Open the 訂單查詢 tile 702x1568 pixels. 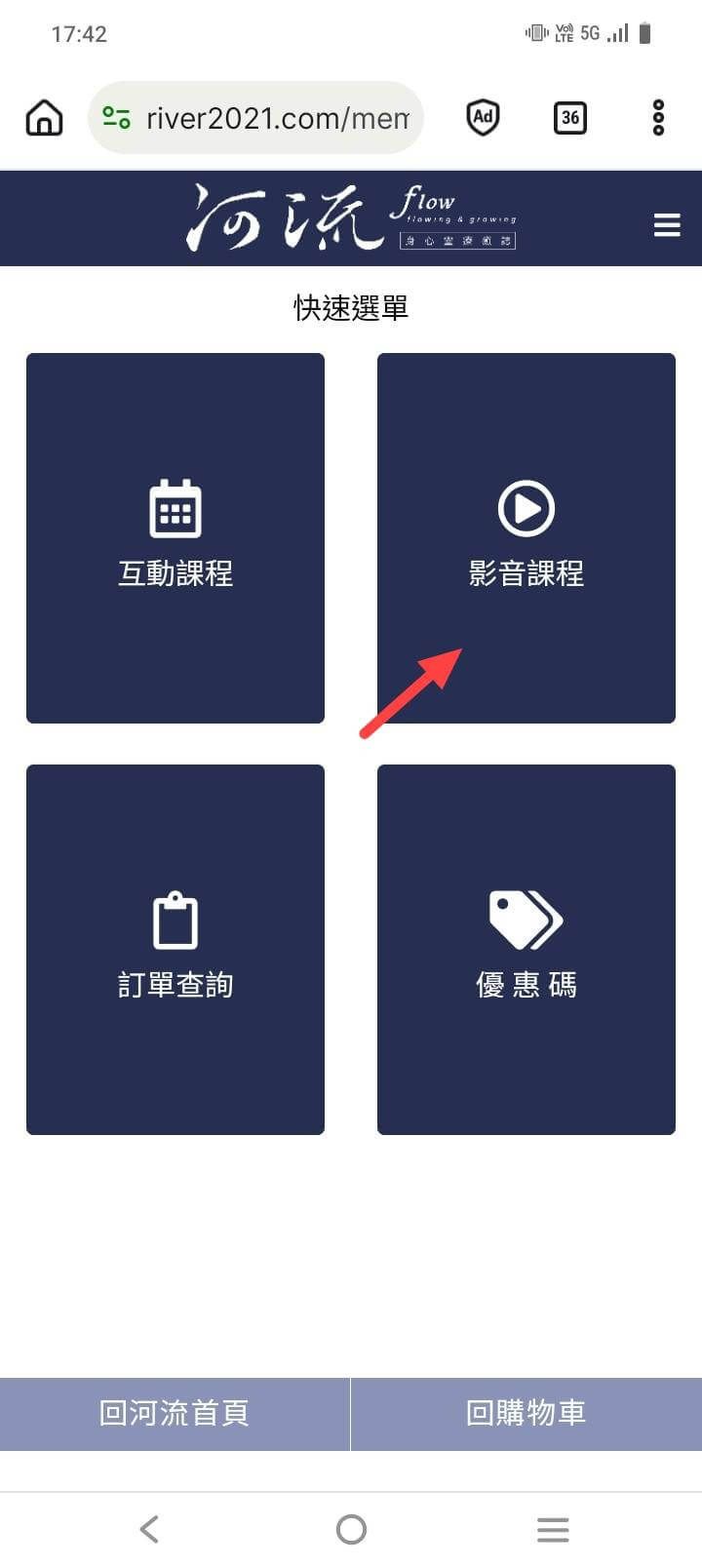point(175,949)
